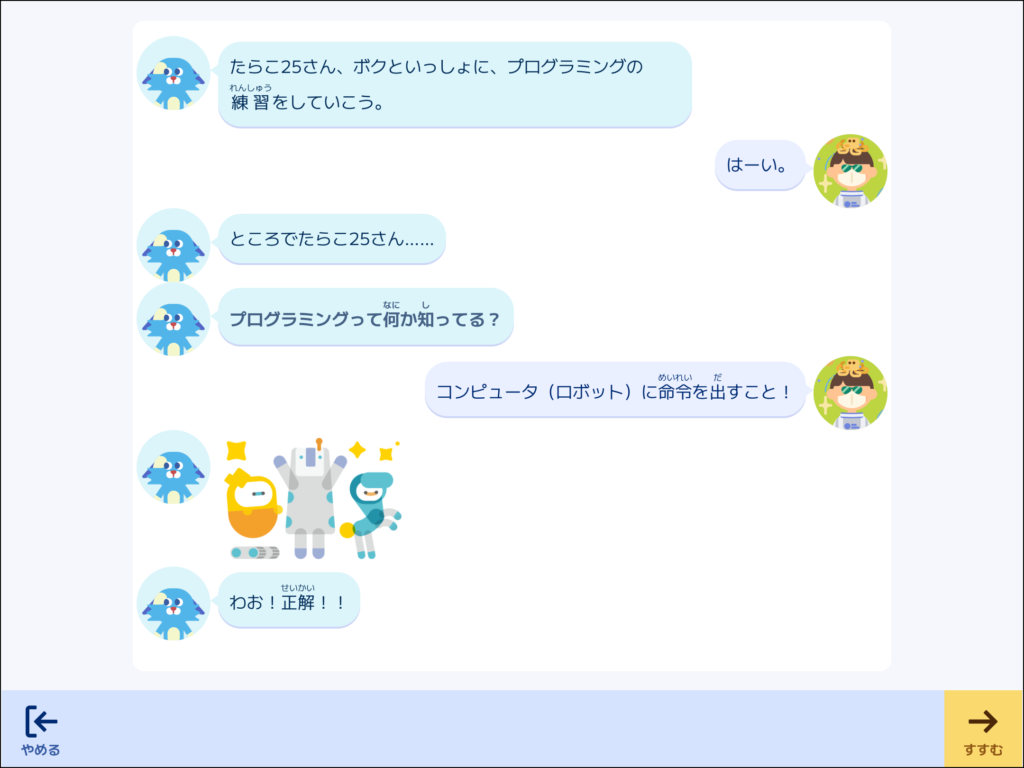
Task: Tap すすむ to proceed
Action: pos(983,729)
